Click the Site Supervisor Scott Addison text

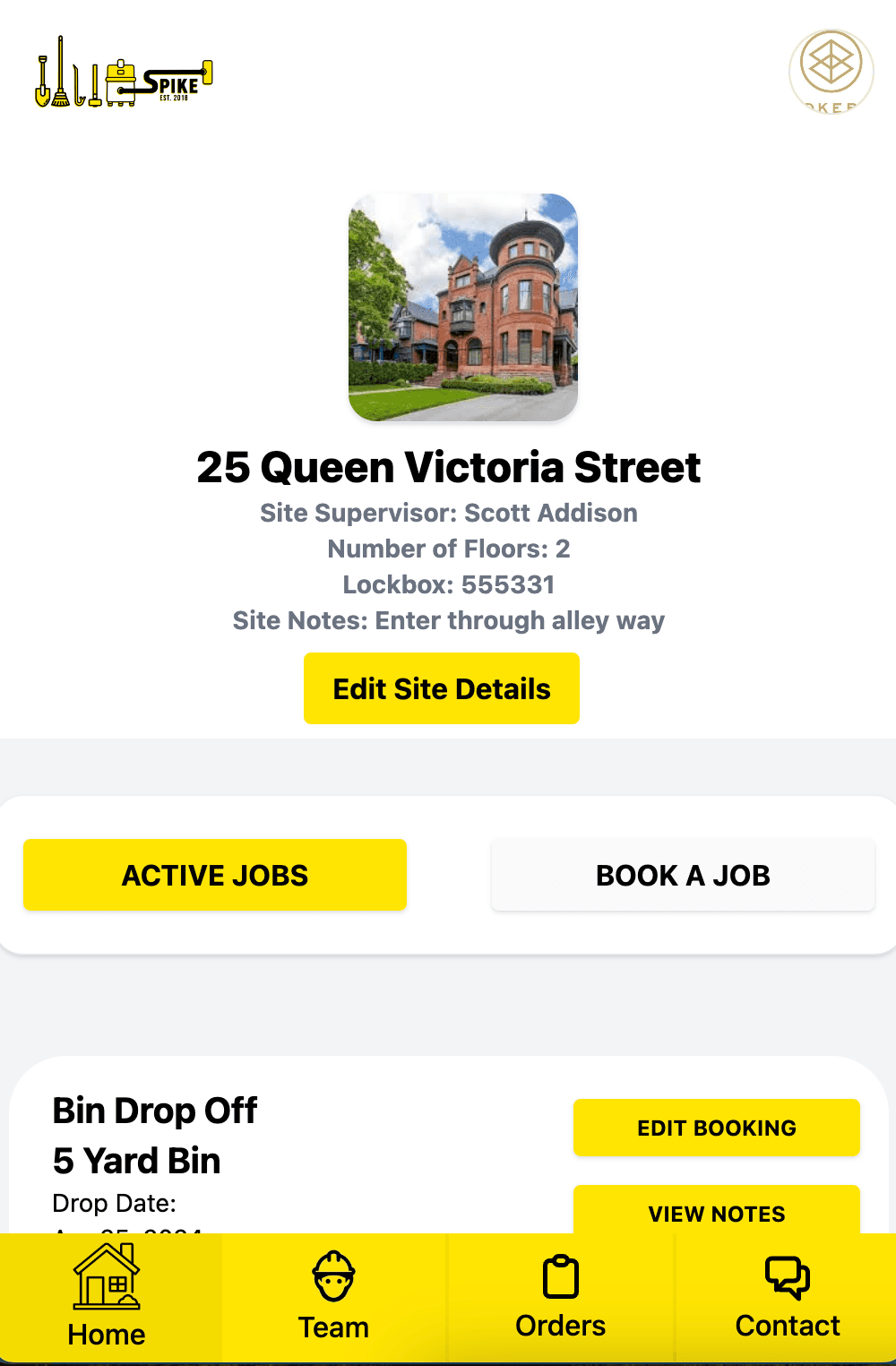[x=448, y=513]
